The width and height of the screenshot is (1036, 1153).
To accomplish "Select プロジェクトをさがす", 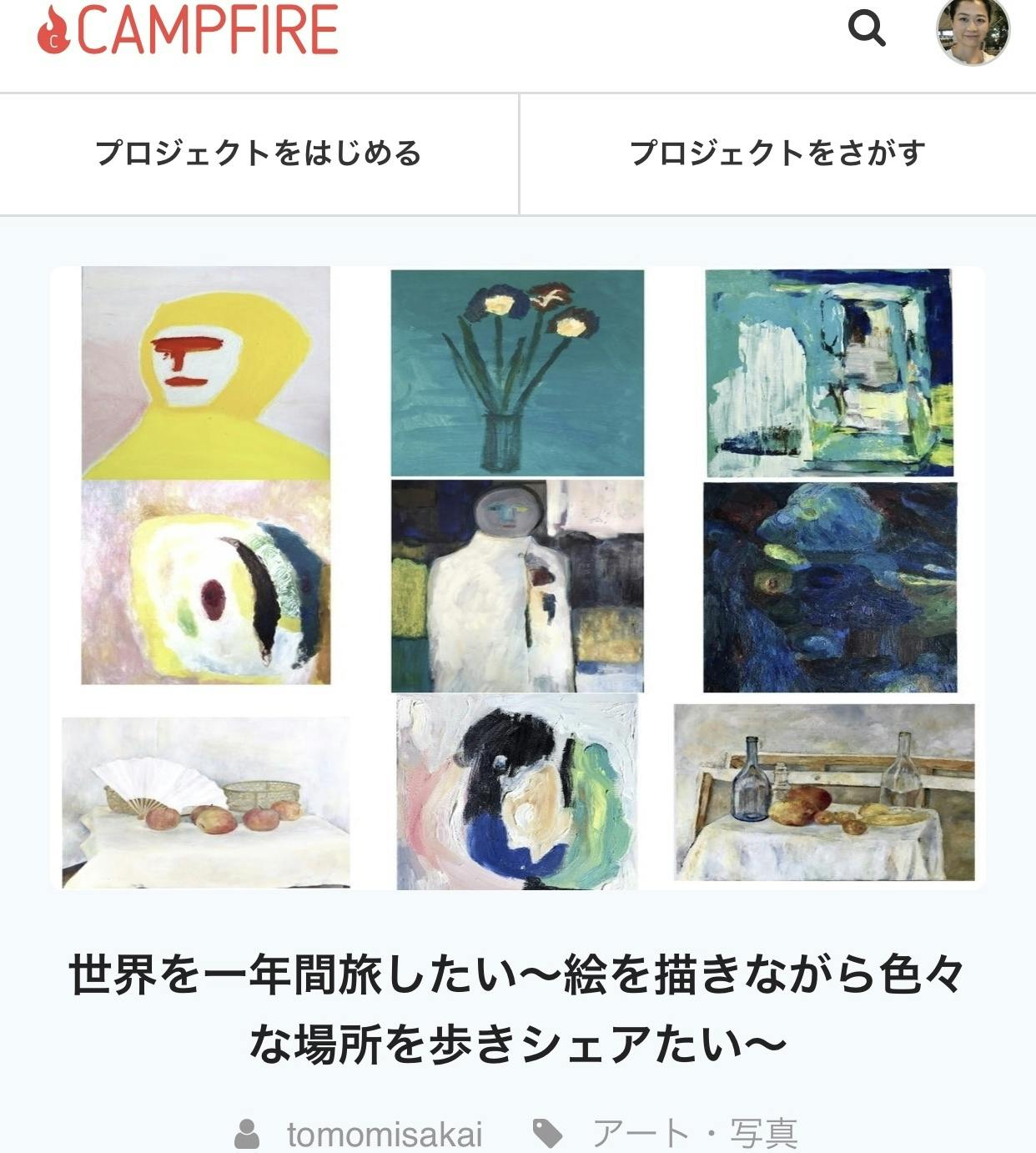I will (x=777, y=154).
